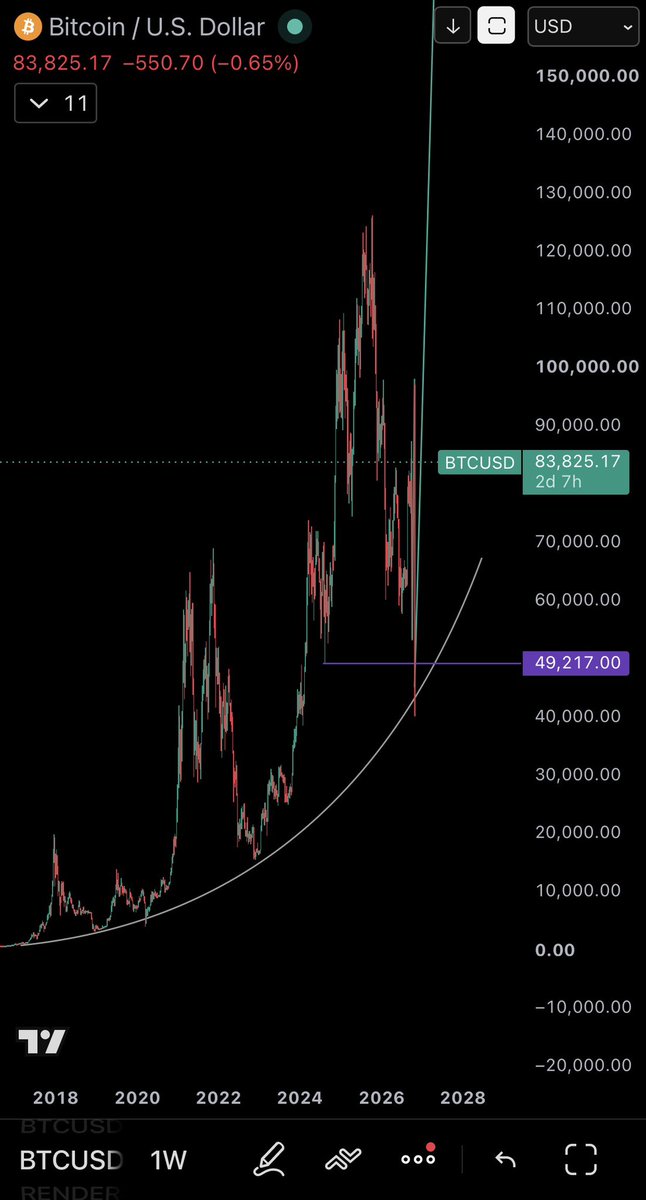This screenshot has width=646, height=1200.
Task: Change the 1W timeframe interval
Action: coord(169,1160)
